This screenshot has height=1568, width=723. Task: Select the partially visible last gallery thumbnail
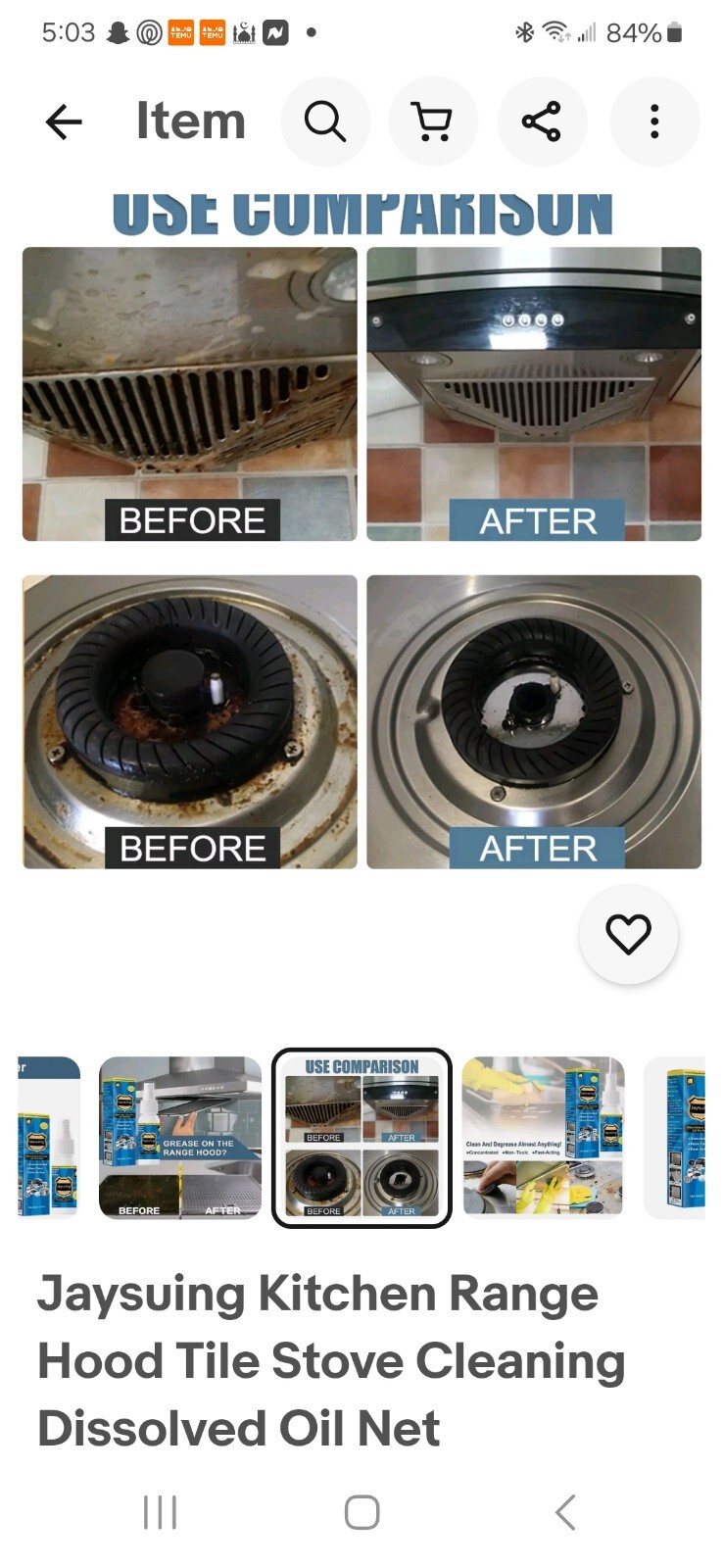point(674,1138)
